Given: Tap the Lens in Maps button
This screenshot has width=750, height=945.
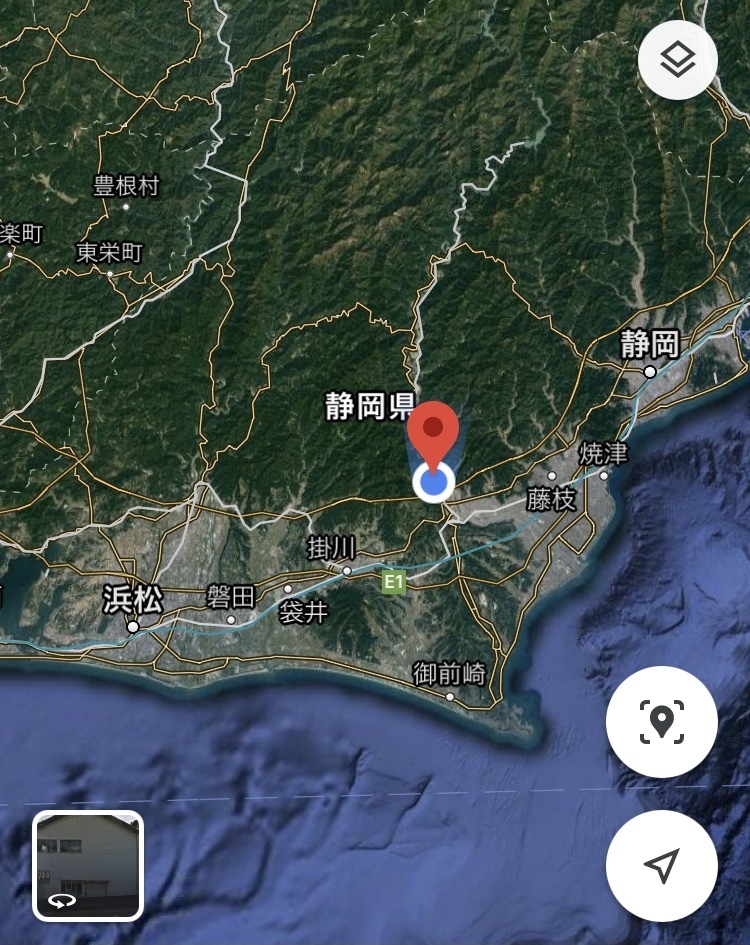Looking at the screenshot, I should (x=661, y=722).
